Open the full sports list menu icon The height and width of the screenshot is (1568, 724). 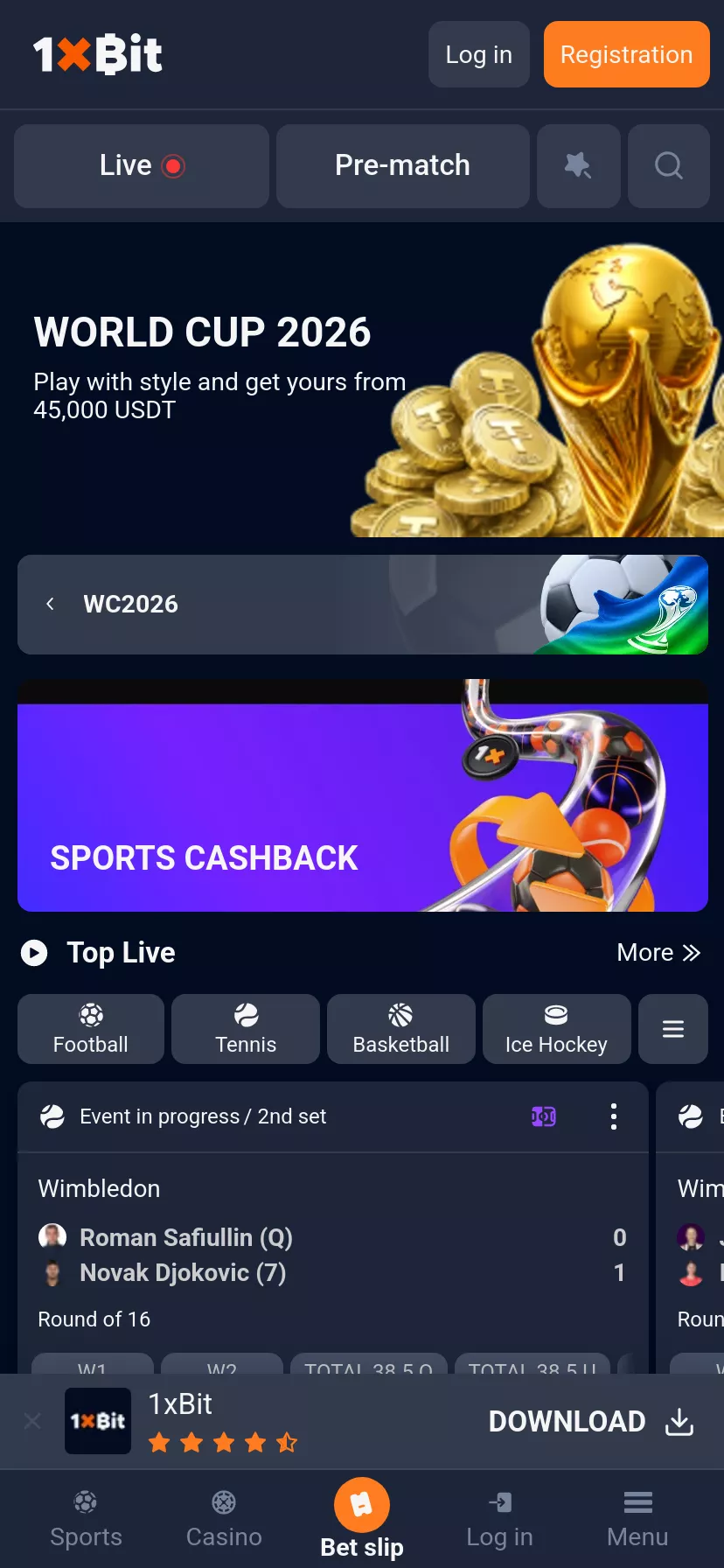tap(673, 1029)
